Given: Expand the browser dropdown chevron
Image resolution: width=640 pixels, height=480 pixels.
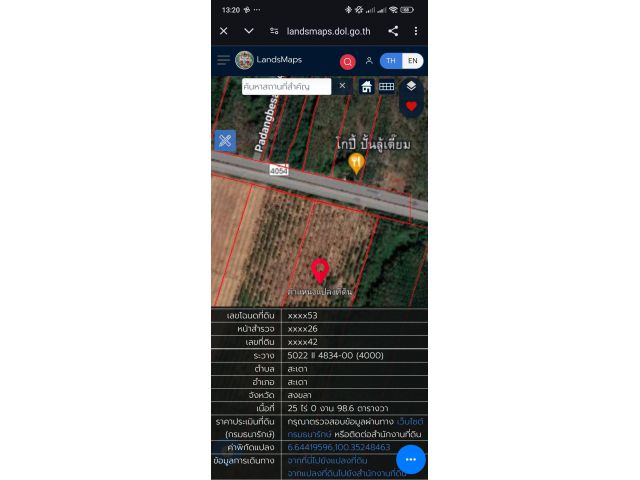Looking at the screenshot, I should (x=249, y=31).
